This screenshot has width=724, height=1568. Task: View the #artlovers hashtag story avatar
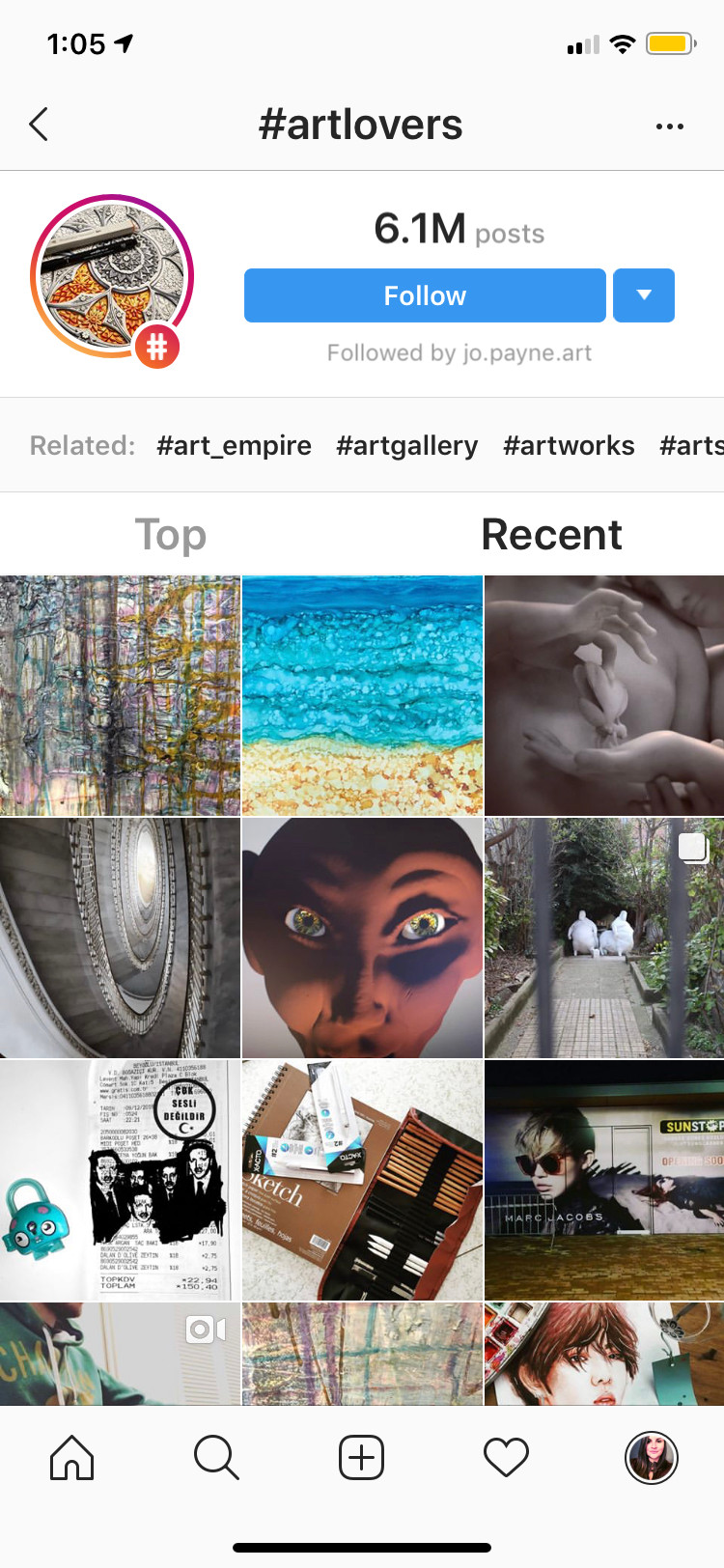tap(112, 277)
